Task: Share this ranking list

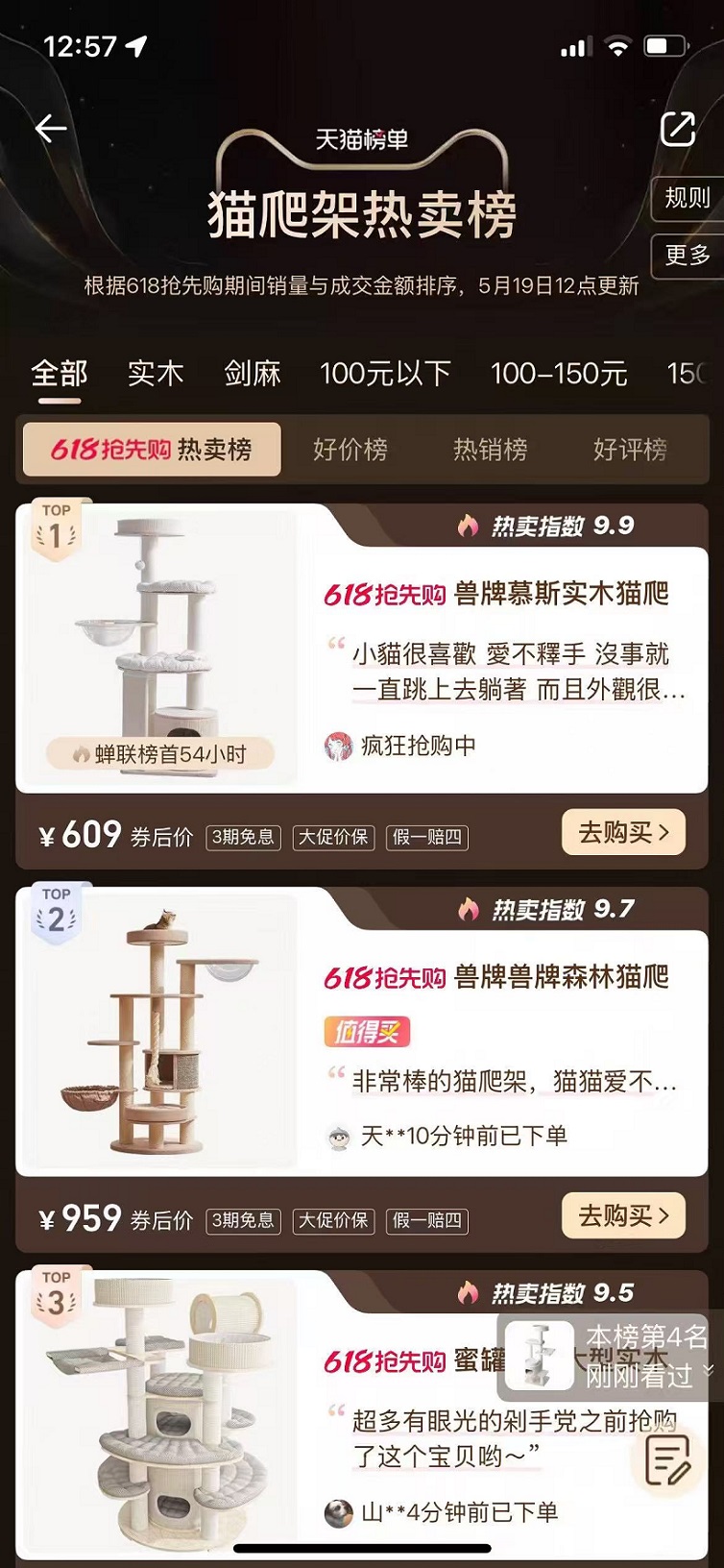Action: (677, 129)
